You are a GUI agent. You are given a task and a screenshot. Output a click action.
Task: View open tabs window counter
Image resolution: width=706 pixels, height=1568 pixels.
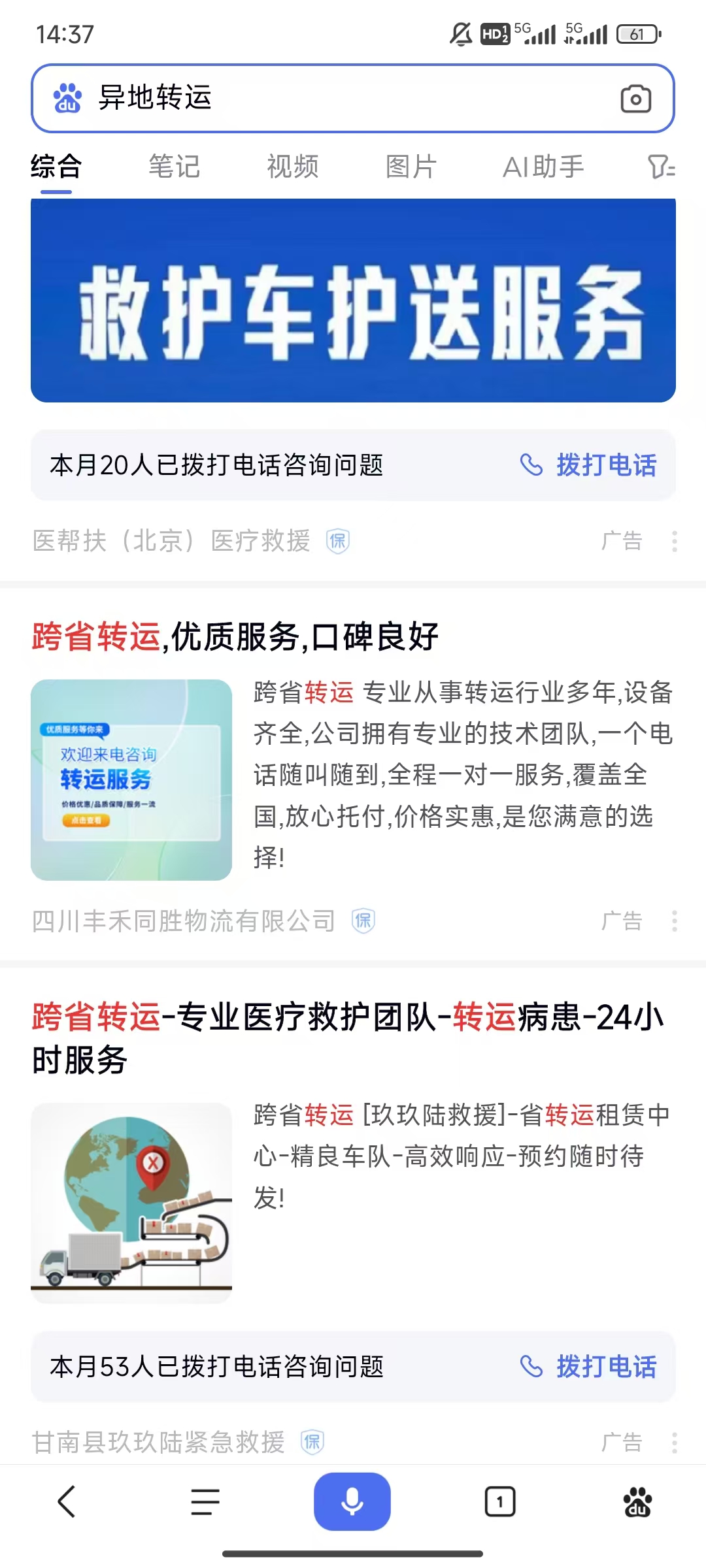(x=500, y=1501)
